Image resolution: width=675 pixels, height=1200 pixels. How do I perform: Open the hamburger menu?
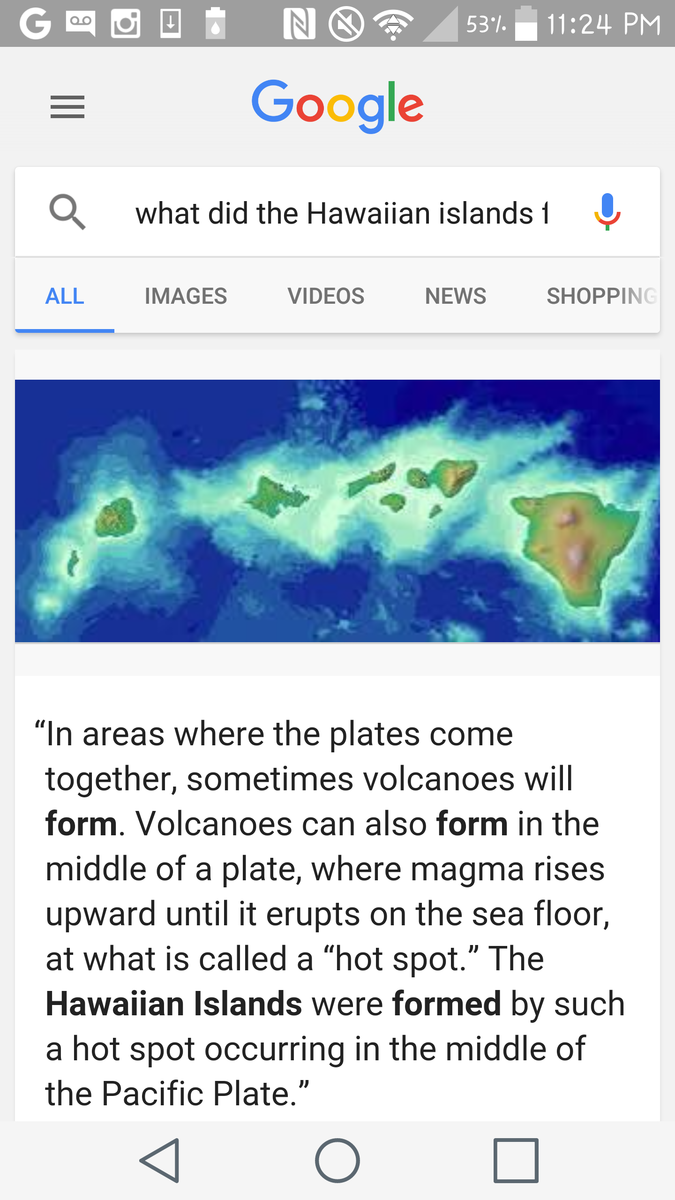(x=67, y=107)
